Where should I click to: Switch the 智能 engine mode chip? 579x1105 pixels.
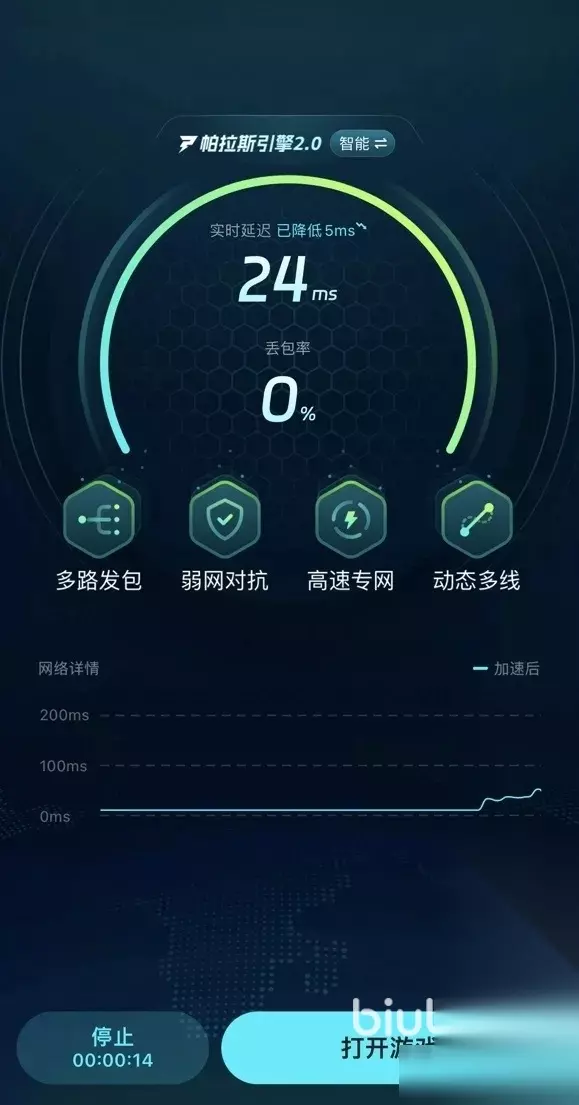(362, 144)
